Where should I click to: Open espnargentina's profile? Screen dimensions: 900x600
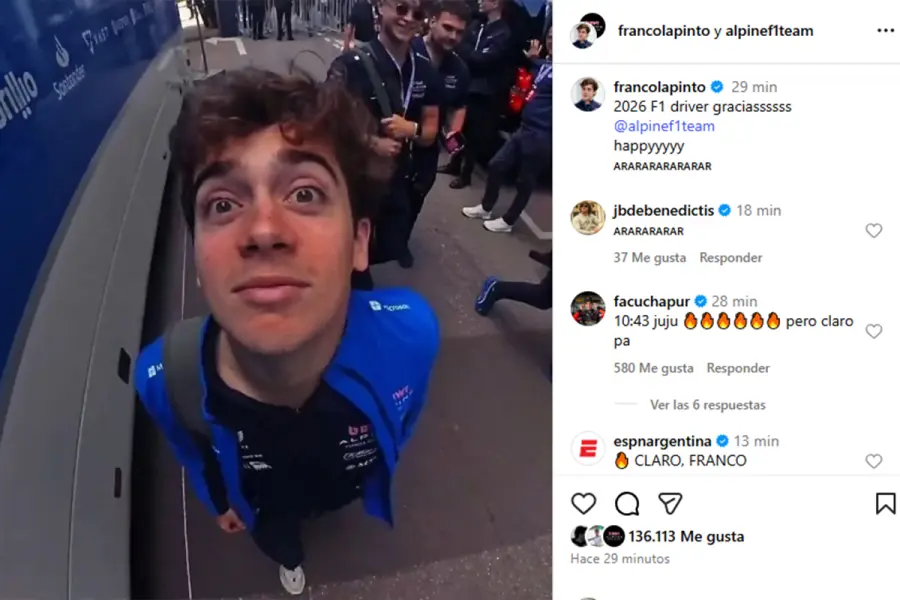click(x=663, y=441)
